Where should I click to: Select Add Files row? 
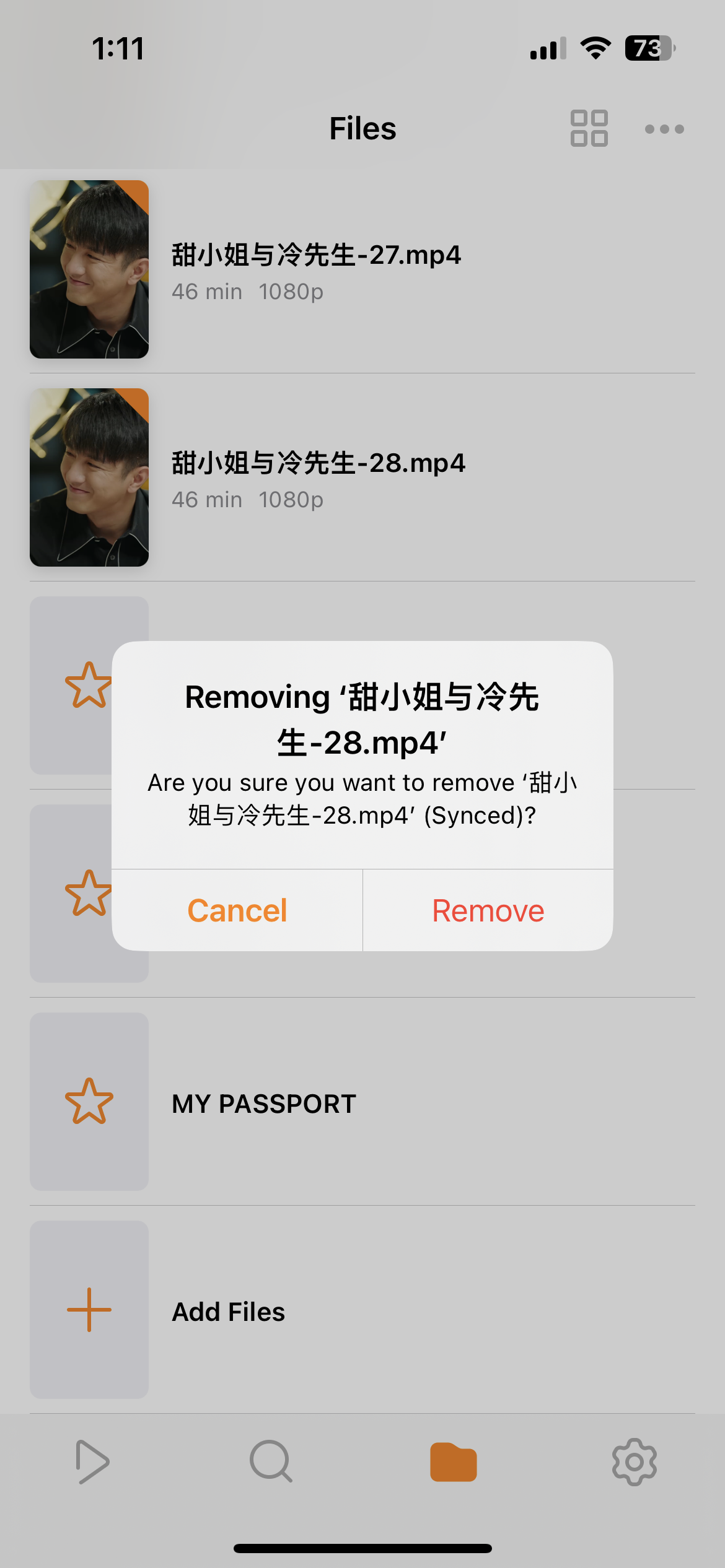click(x=228, y=1311)
